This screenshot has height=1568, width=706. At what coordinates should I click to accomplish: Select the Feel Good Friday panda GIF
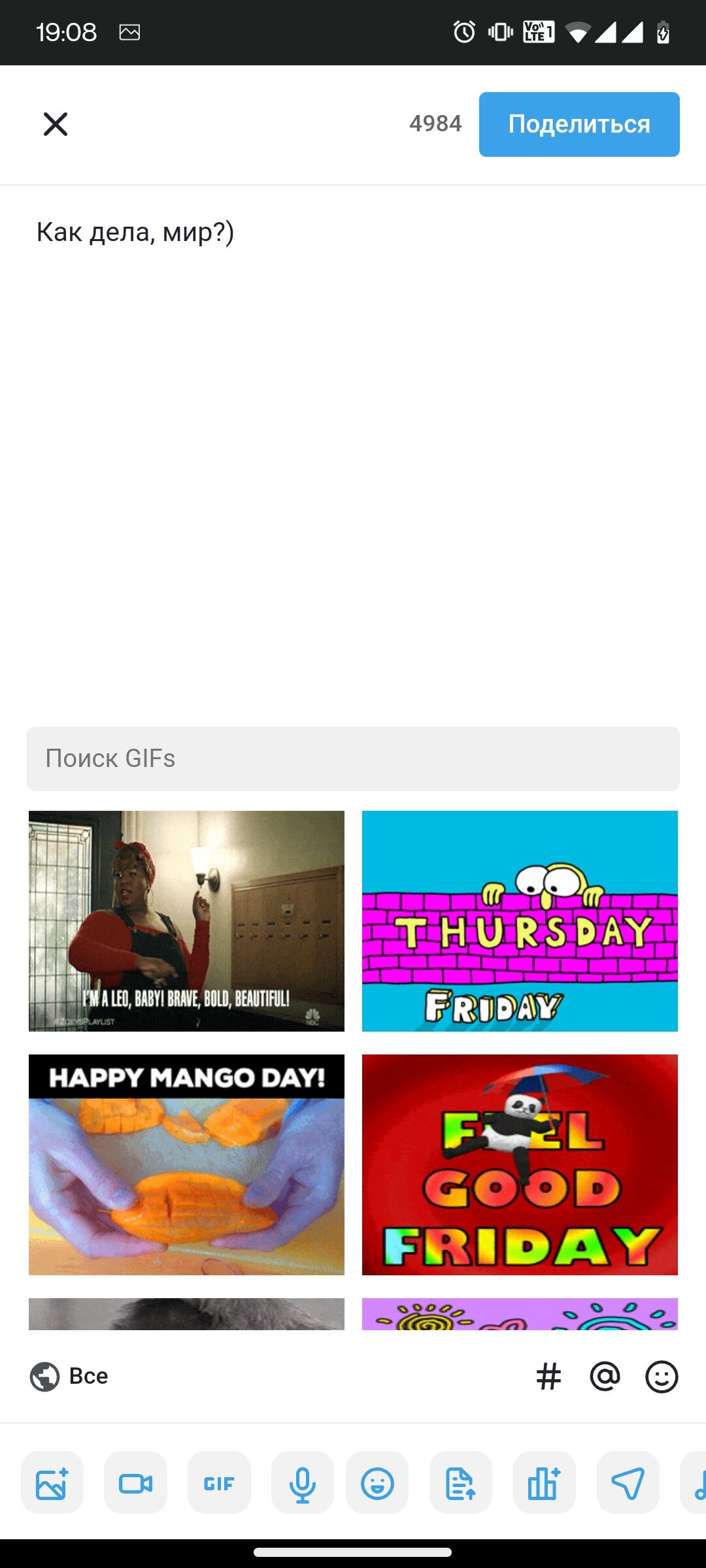click(520, 1165)
